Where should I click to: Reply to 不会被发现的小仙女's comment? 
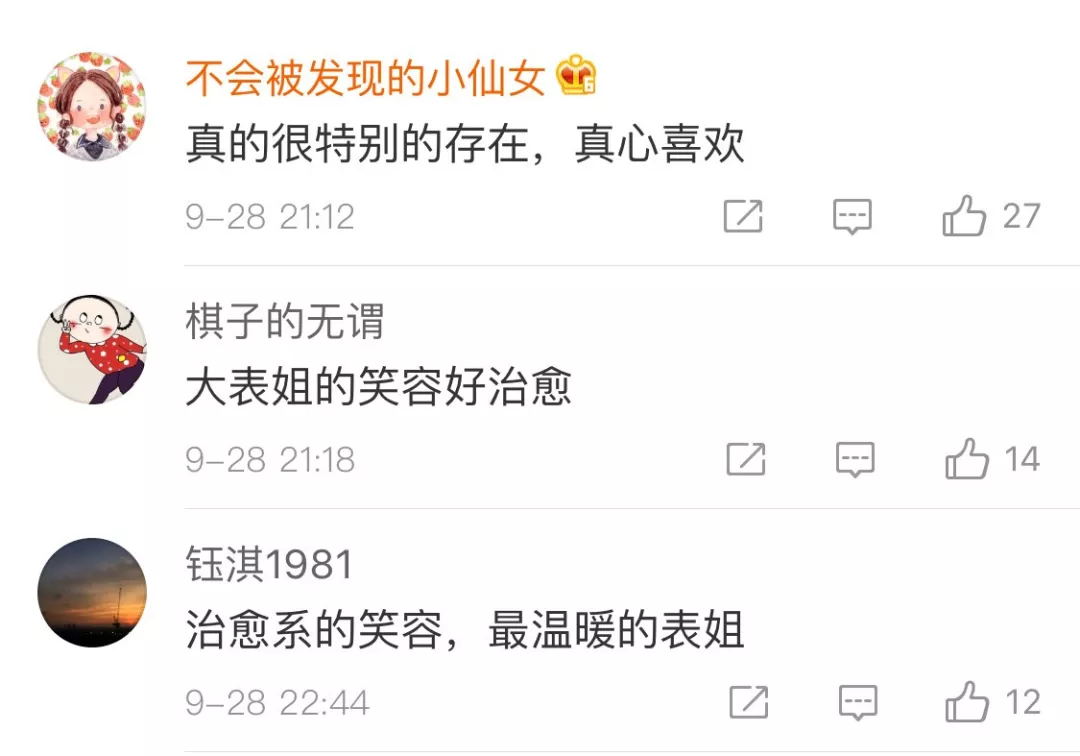point(852,216)
